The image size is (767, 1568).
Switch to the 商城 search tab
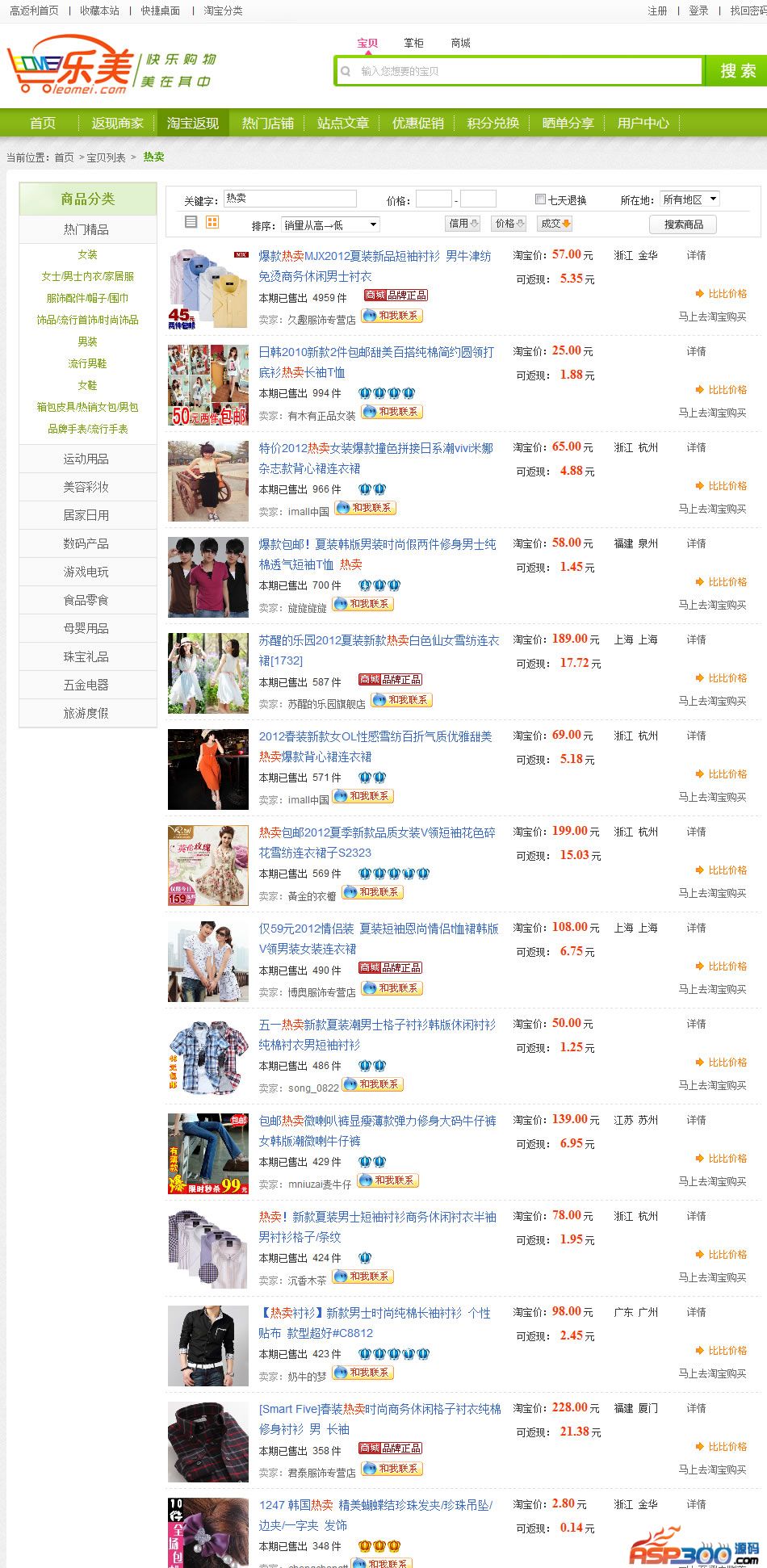pos(460,43)
